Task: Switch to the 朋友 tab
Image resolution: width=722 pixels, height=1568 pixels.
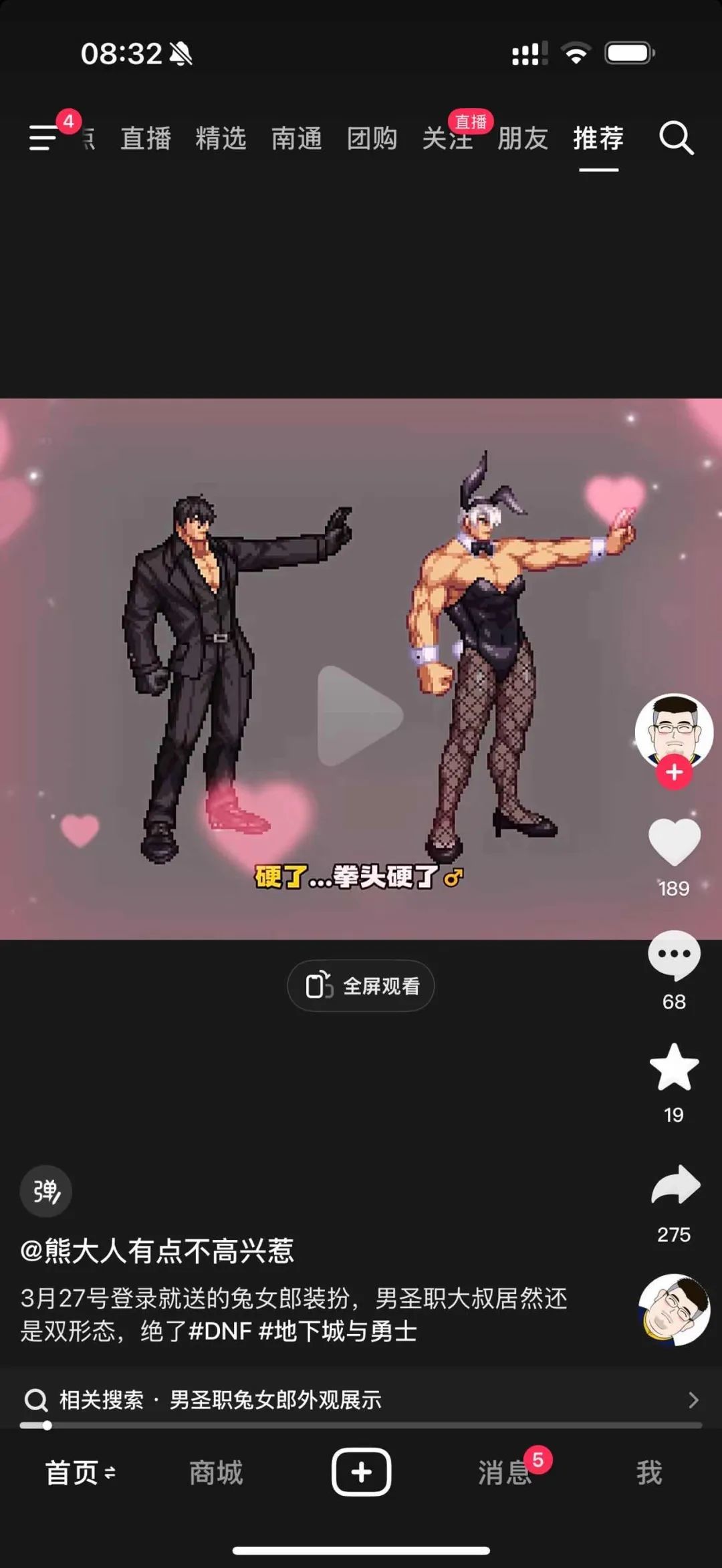Action: click(x=522, y=138)
